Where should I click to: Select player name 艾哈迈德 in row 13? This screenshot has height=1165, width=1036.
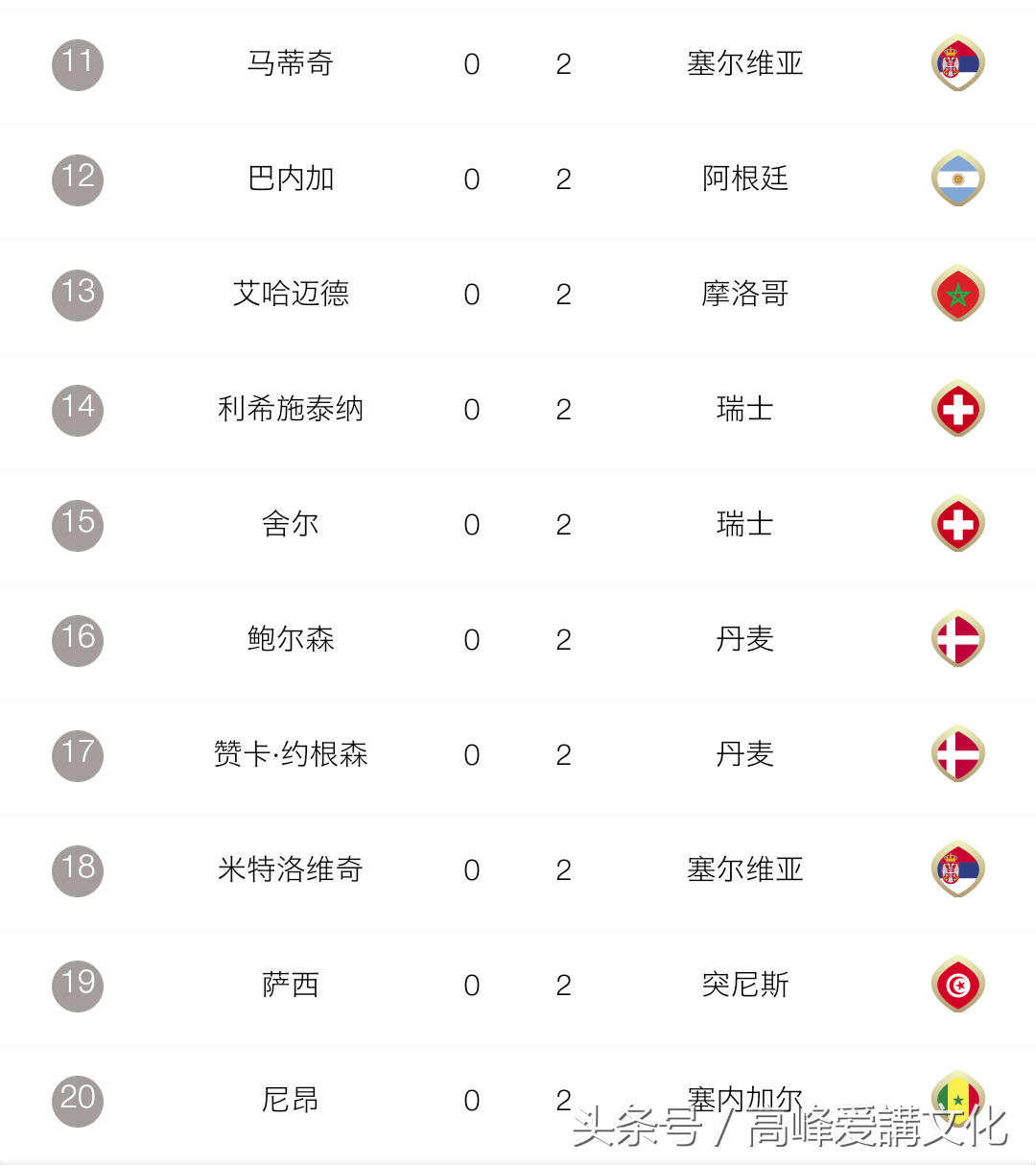[292, 295]
